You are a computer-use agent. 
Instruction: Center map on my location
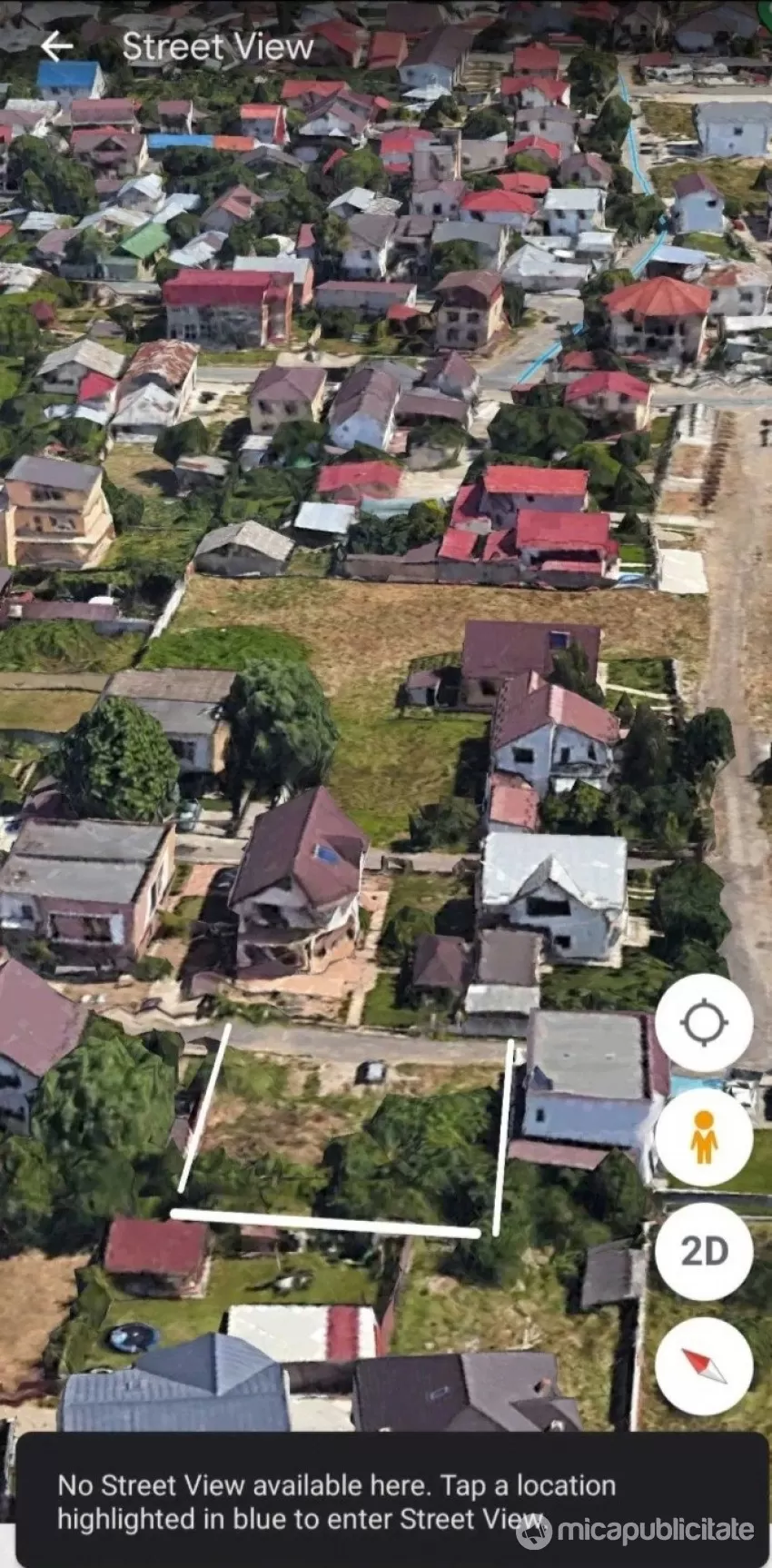[704, 1023]
